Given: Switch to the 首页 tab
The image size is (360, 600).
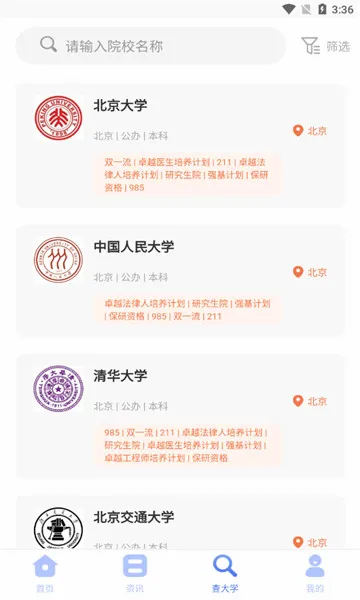Looking at the screenshot, I should pyautogui.click(x=45, y=574).
